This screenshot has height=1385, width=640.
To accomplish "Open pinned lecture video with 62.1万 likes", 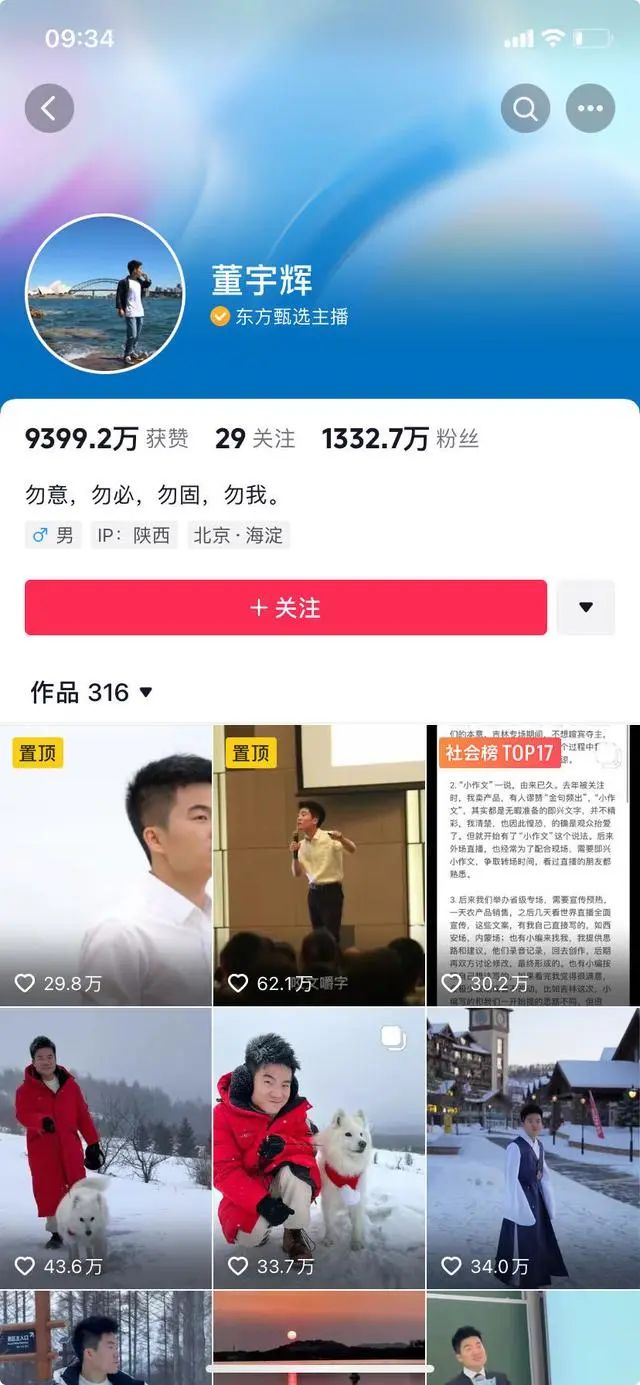I will 319,865.
